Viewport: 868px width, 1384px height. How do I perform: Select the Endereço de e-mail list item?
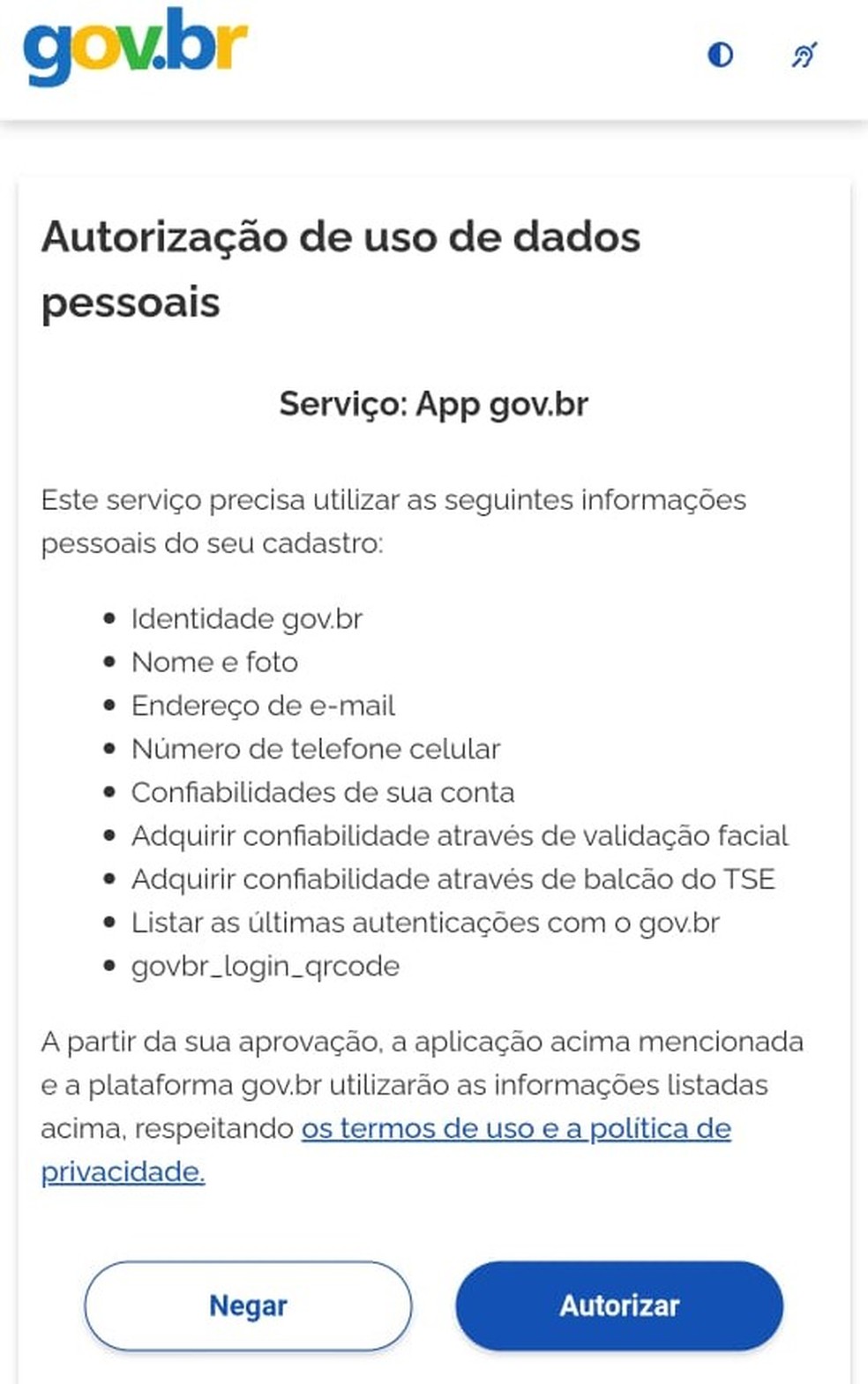pyautogui.click(x=264, y=705)
